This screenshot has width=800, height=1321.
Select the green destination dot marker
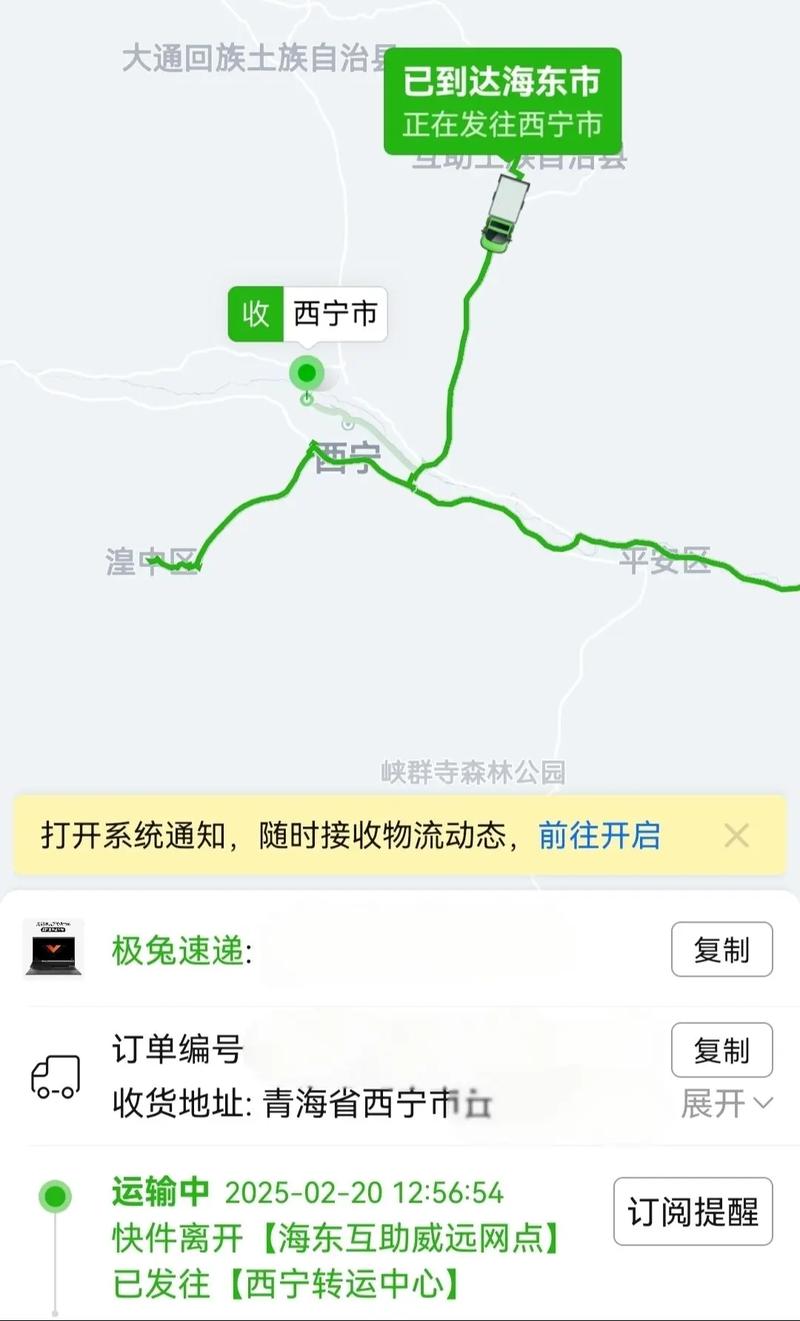pos(306,375)
